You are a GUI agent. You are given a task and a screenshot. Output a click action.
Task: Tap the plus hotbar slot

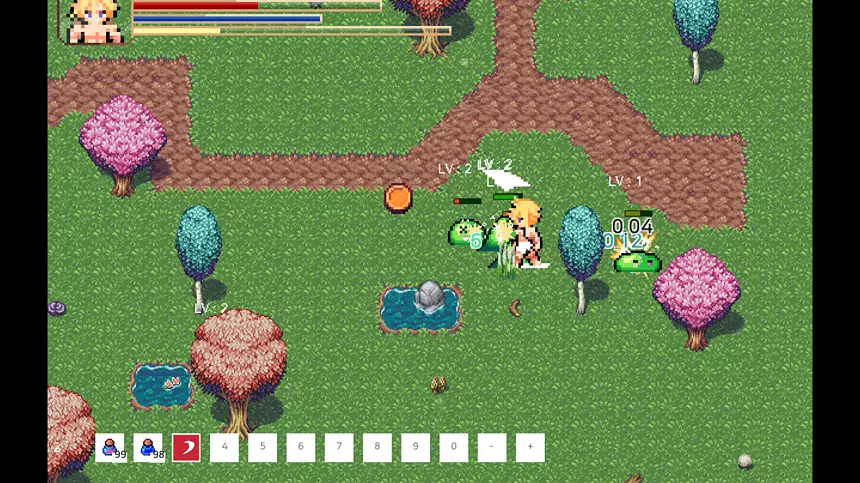click(x=530, y=447)
